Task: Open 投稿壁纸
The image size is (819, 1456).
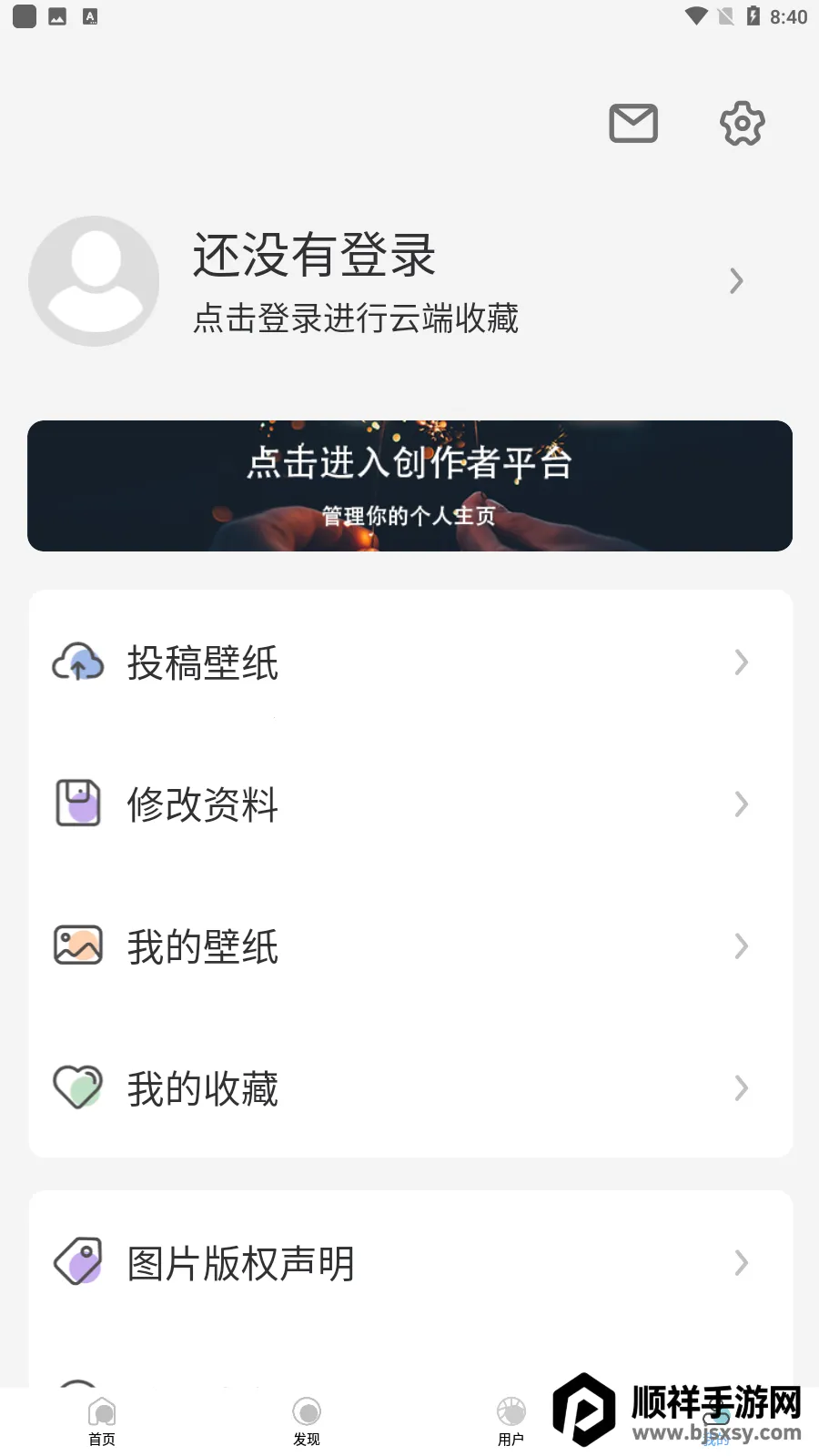Action: pos(409,662)
